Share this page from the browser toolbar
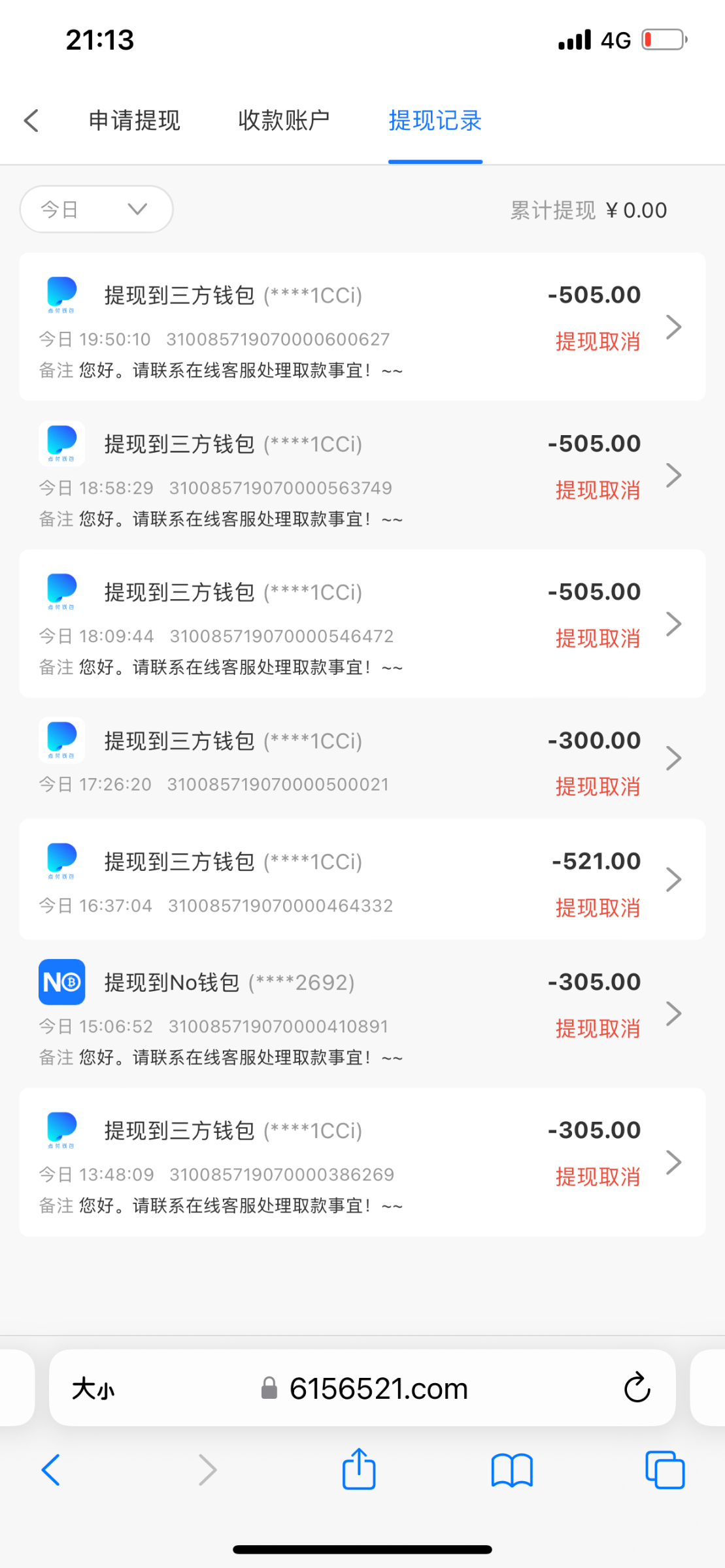Screen dimensions: 725x1568 click(x=359, y=1470)
